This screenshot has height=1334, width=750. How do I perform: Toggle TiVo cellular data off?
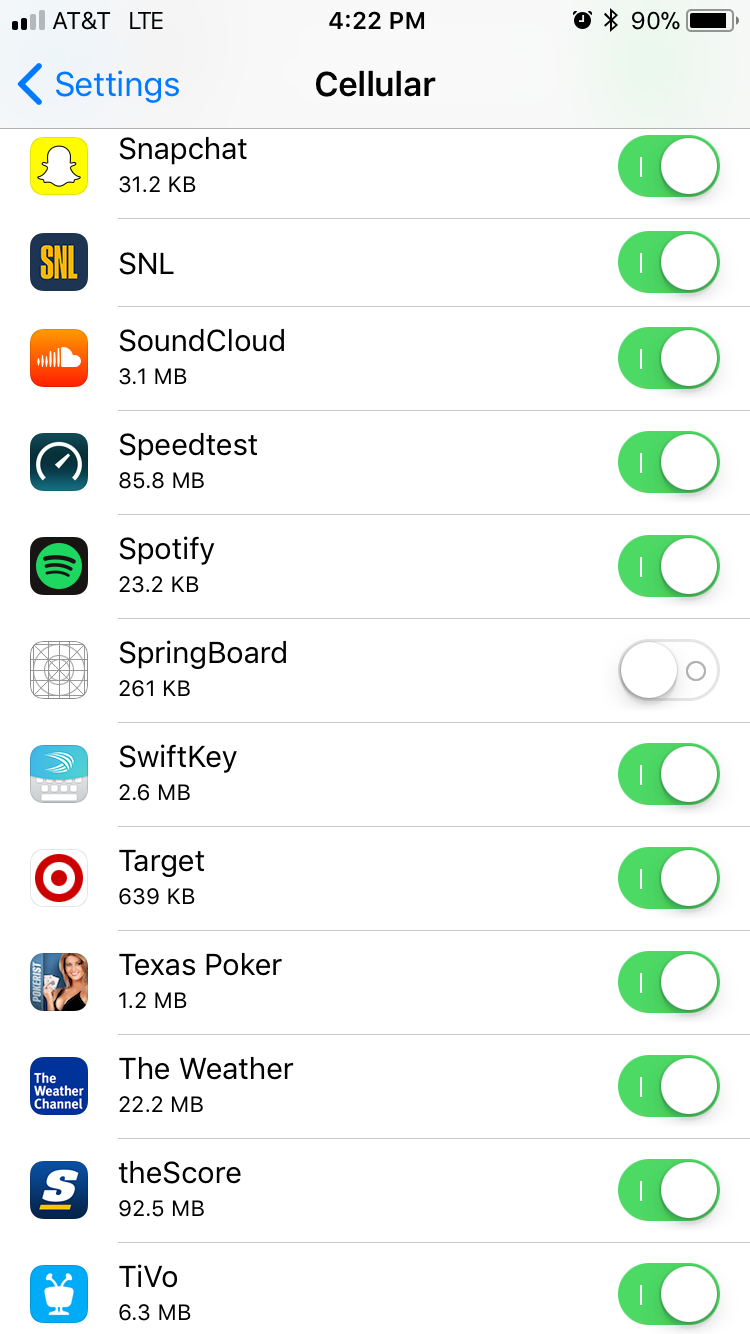click(x=668, y=1294)
